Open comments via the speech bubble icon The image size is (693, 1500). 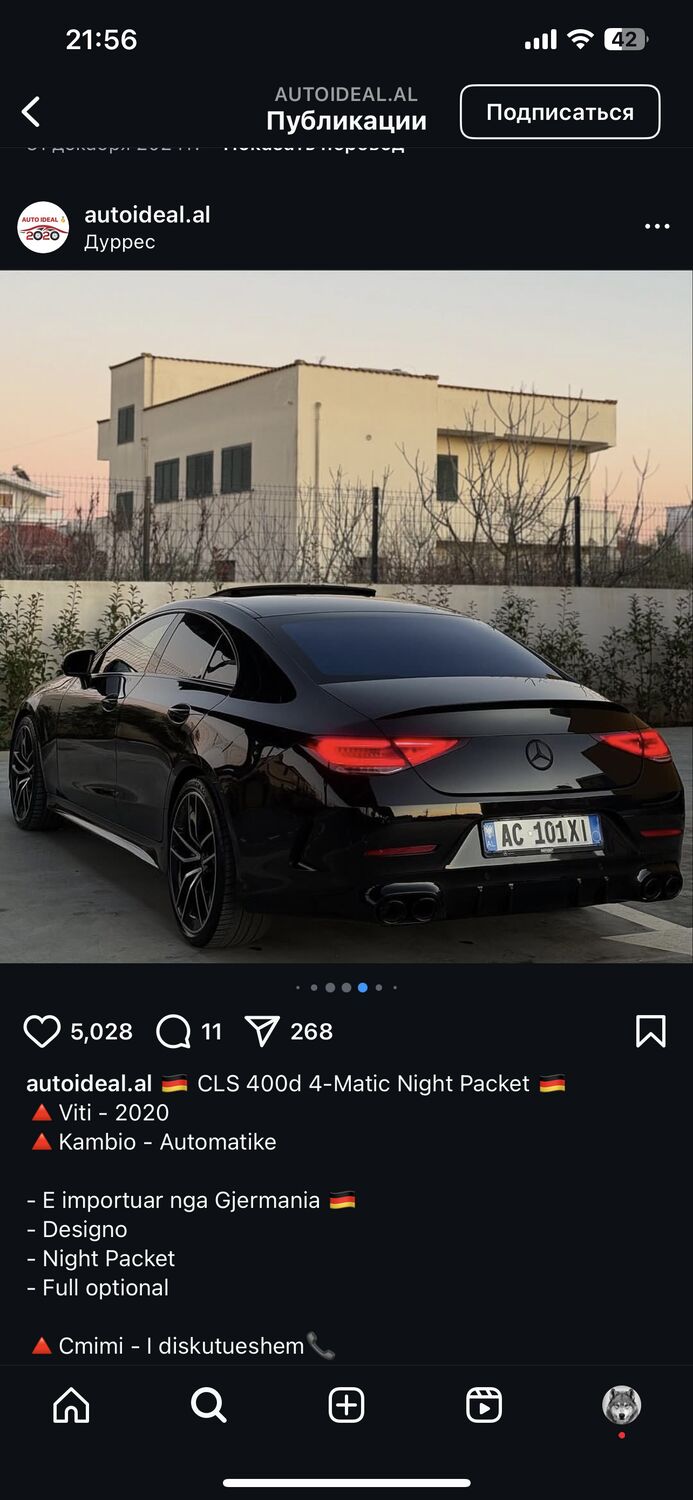click(x=174, y=1031)
